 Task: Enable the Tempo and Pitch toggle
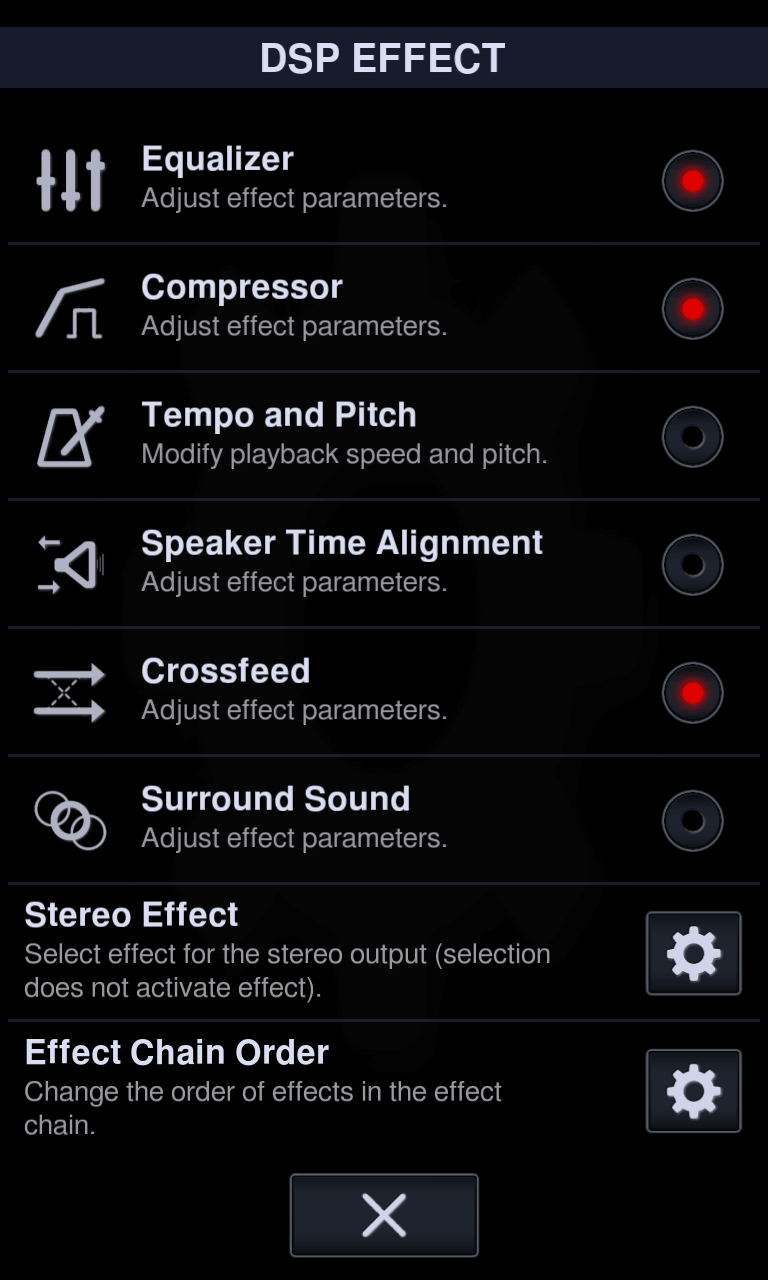pos(692,437)
